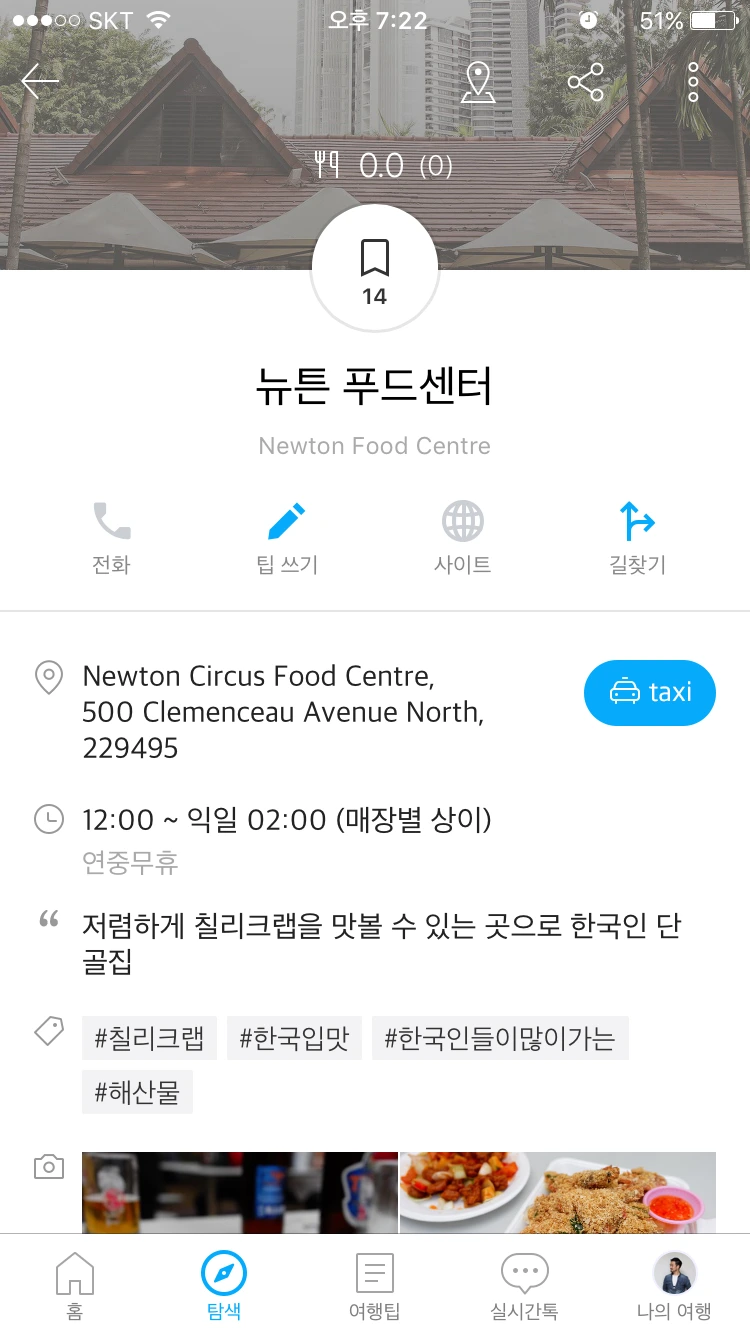Get directions with 길찾기
This screenshot has width=750, height=1334.
637,538
